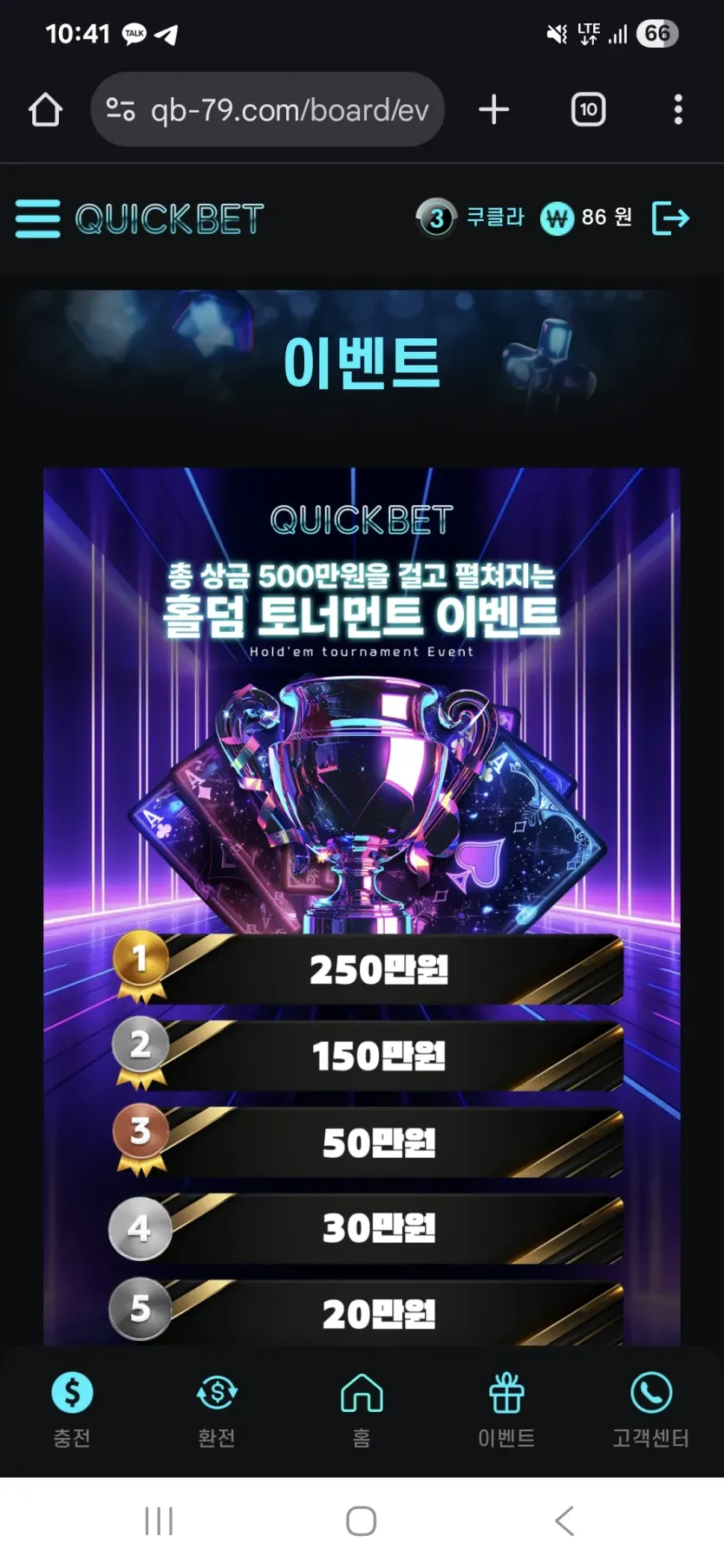Tap the system back button
Screen dimensions: 724x1568
pyautogui.click(x=564, y=1520)
